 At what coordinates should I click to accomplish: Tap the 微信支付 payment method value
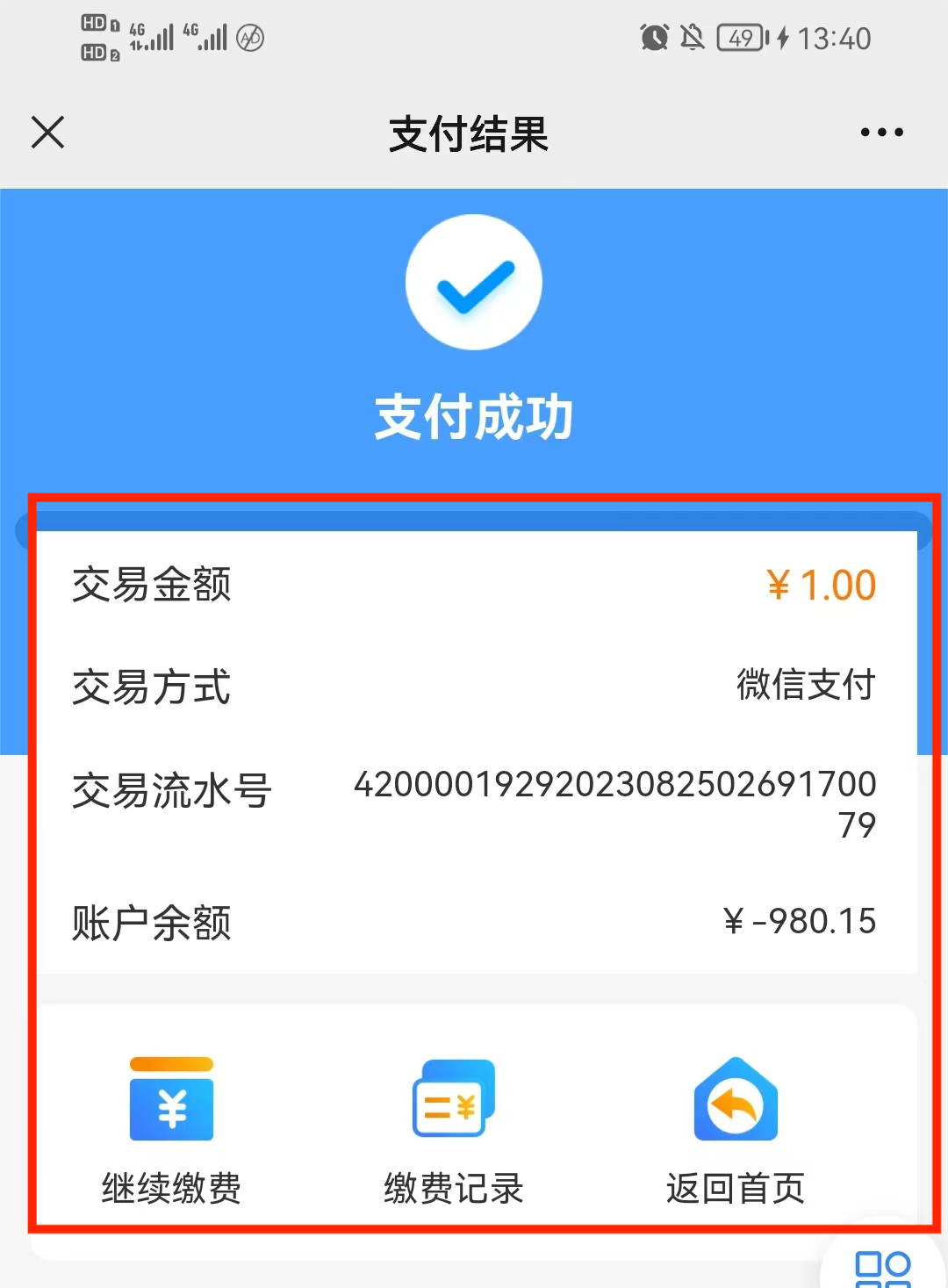coord(804,687)
